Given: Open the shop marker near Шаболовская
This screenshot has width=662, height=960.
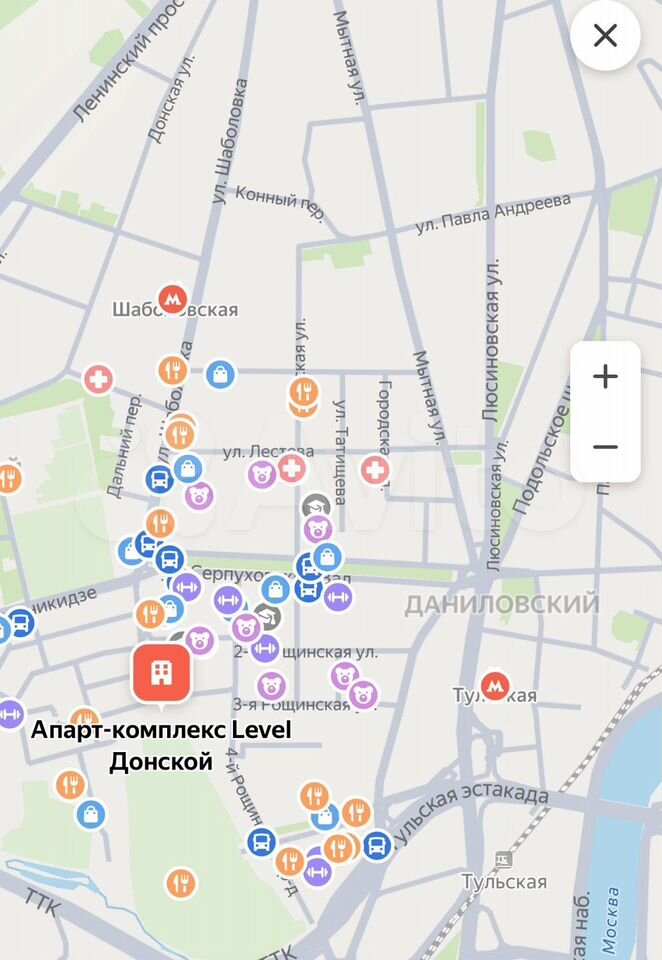Looking at the screenshot, I should (219, 375).
